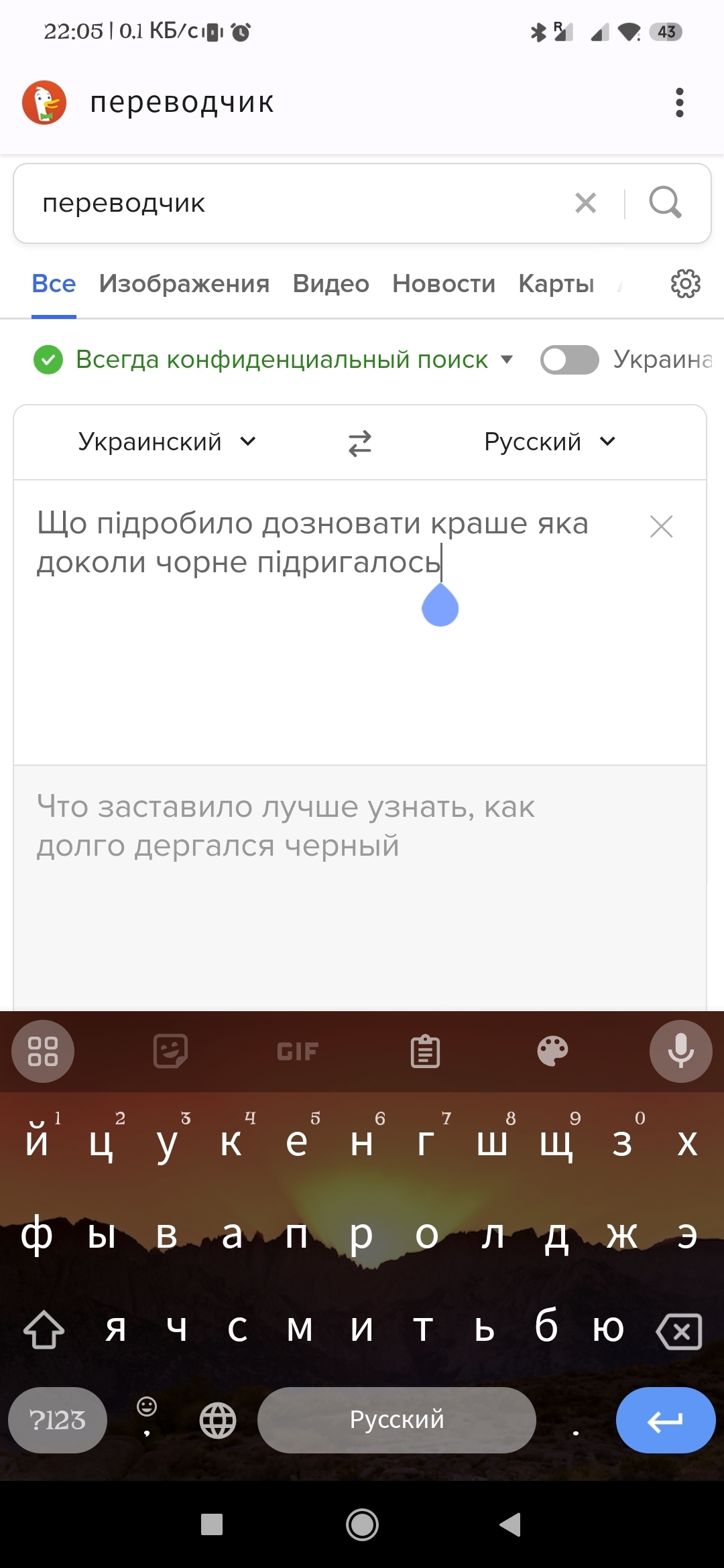
Task: Change source language from Украинский
Action: (x=166, y=442)
